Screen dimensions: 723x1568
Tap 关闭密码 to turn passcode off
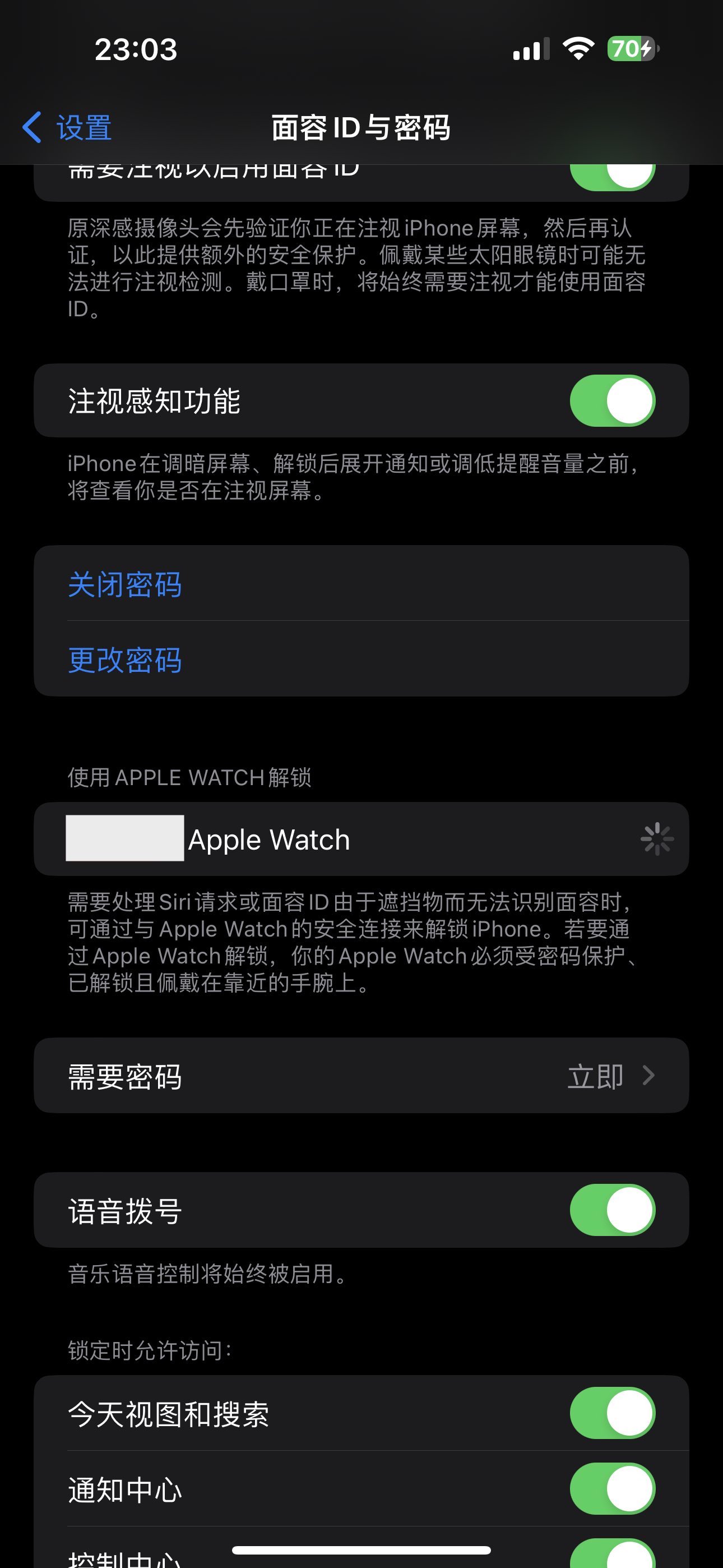(x=125, y=584)
